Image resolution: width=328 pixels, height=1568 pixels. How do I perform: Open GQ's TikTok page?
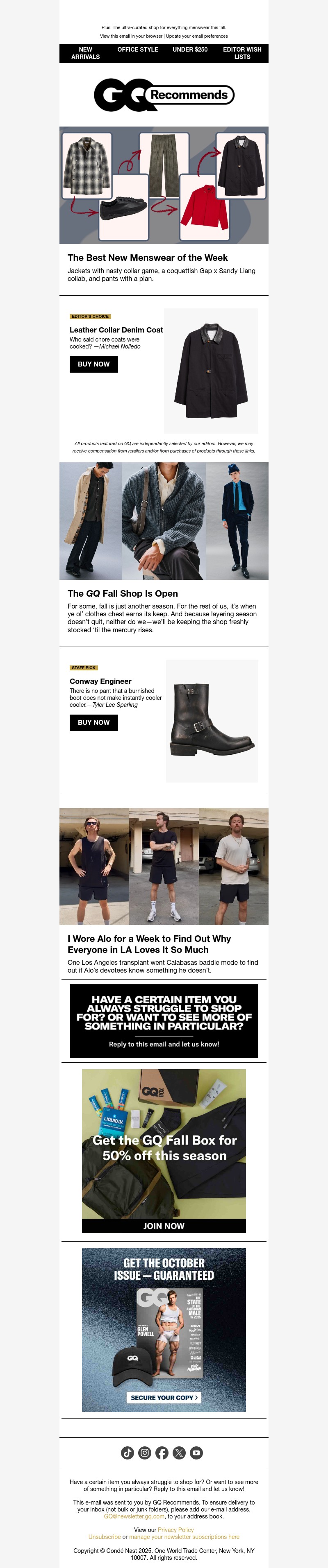[128, 1453]
